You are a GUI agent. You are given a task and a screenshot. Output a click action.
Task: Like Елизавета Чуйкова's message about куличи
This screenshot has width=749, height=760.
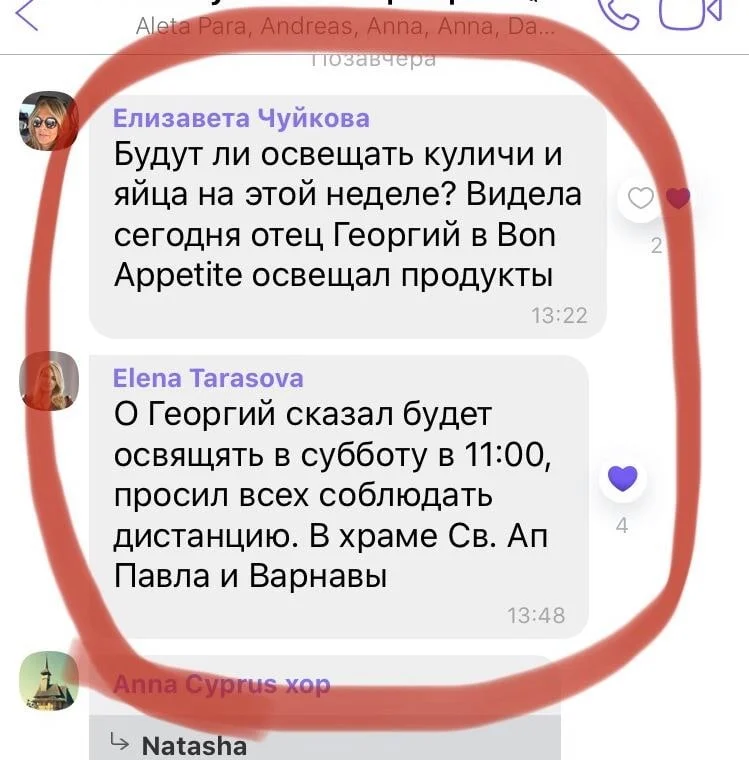pyautogui.click(x=639, y=200)
